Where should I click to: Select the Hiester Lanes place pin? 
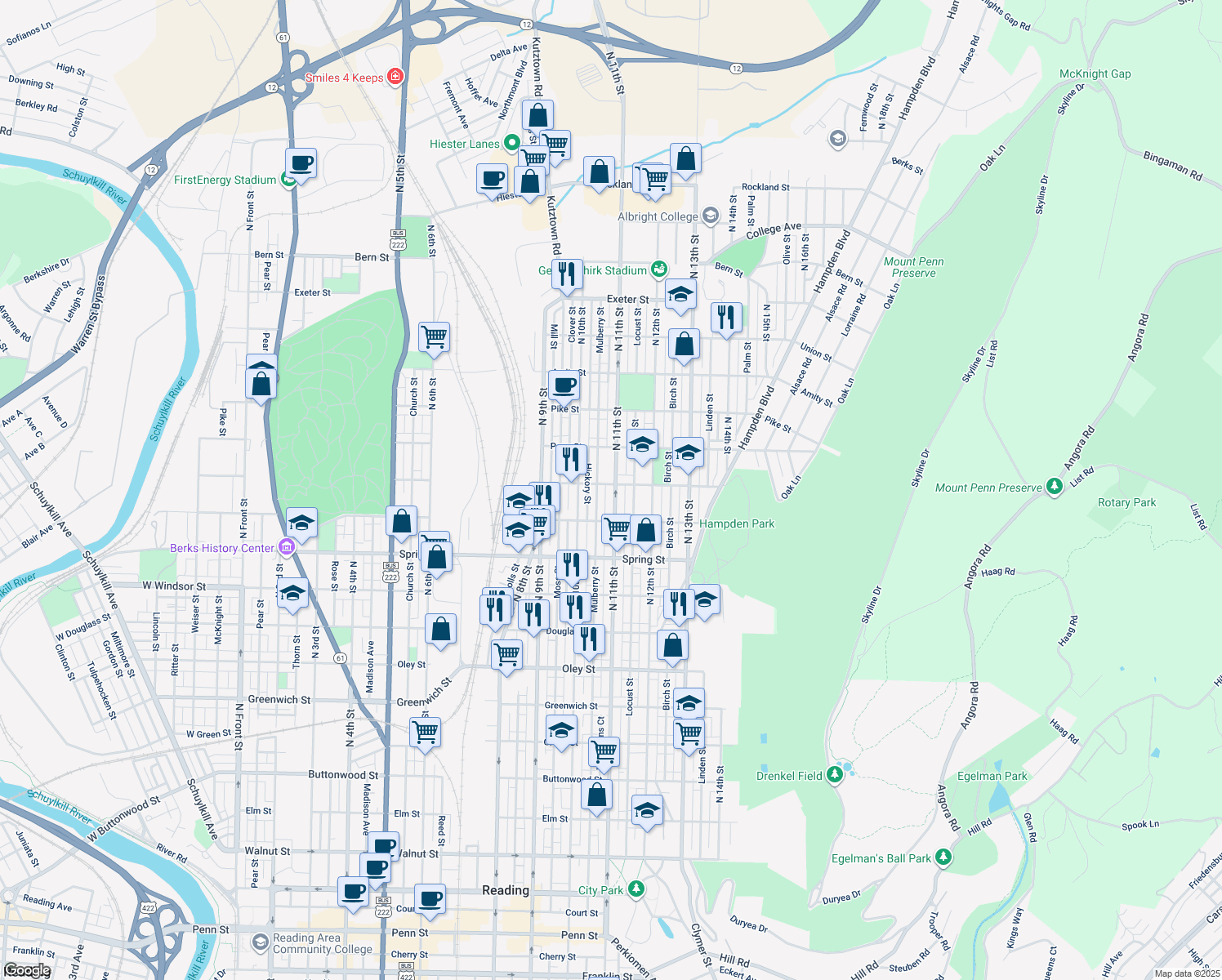(512, 143)
